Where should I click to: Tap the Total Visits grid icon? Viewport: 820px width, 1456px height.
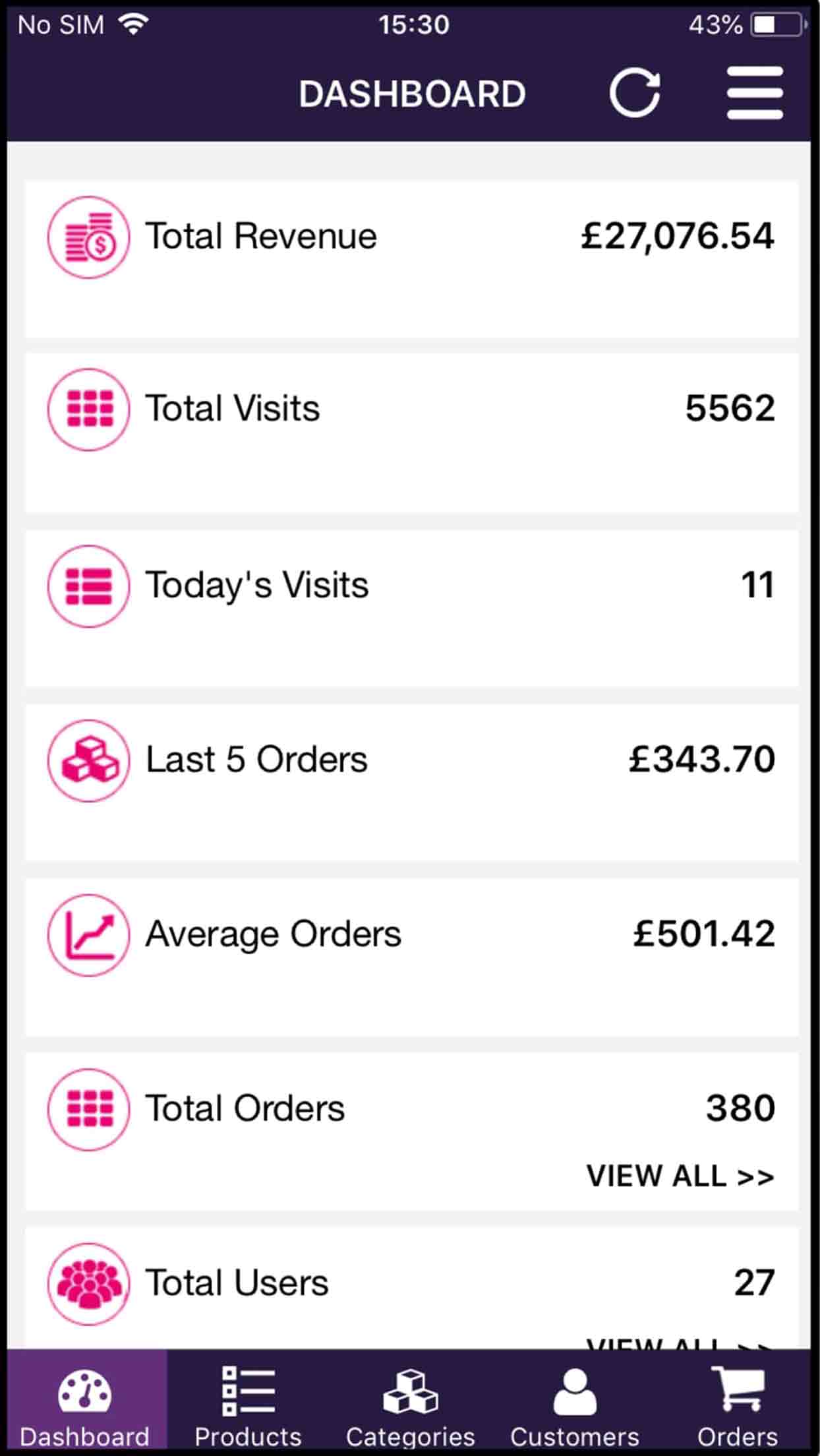pos(88,409)
